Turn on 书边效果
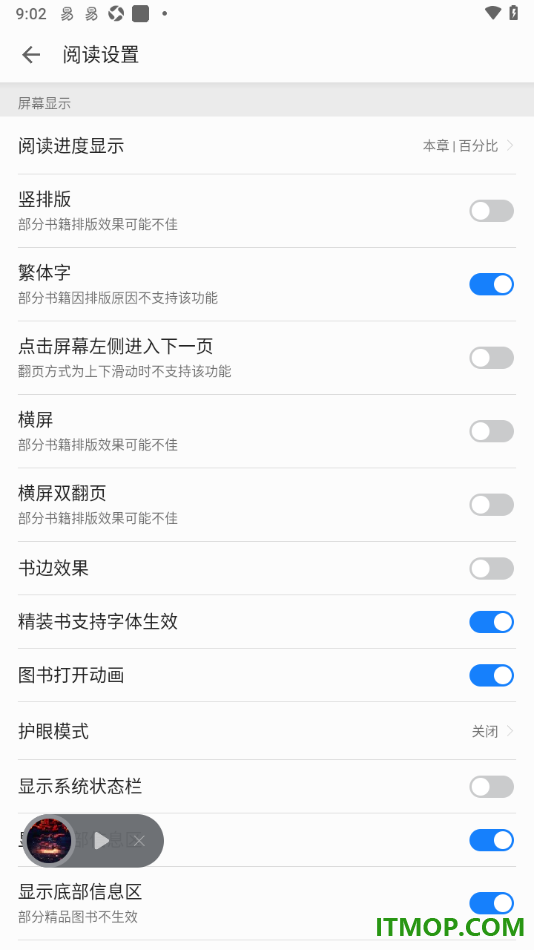 coord(491,568)
